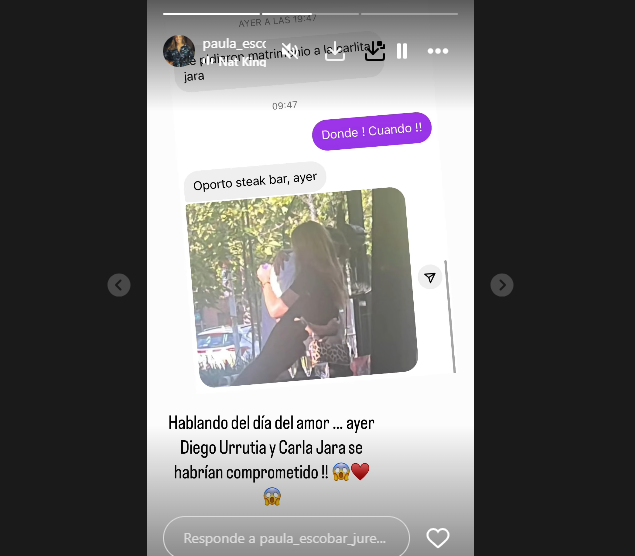Like this story with the heart
635x556 pixels.
(x=438, y=537)
